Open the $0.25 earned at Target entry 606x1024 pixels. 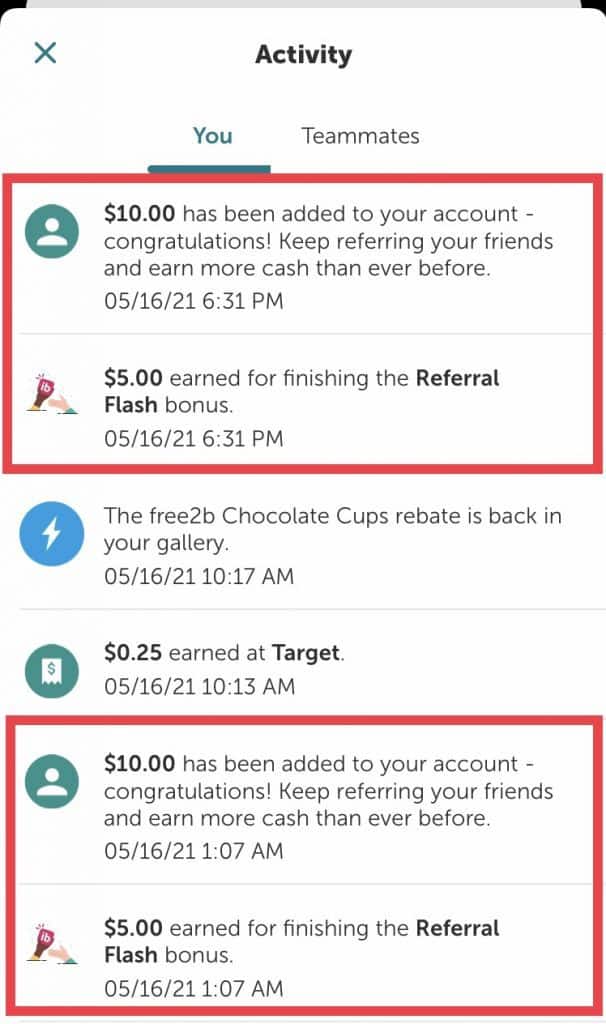coord(303,669)
